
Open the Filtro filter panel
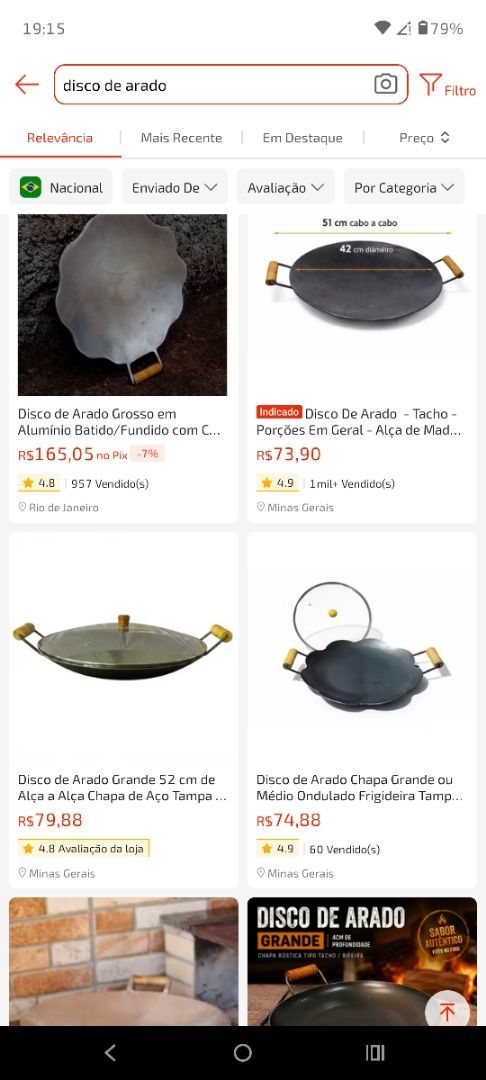447,85
